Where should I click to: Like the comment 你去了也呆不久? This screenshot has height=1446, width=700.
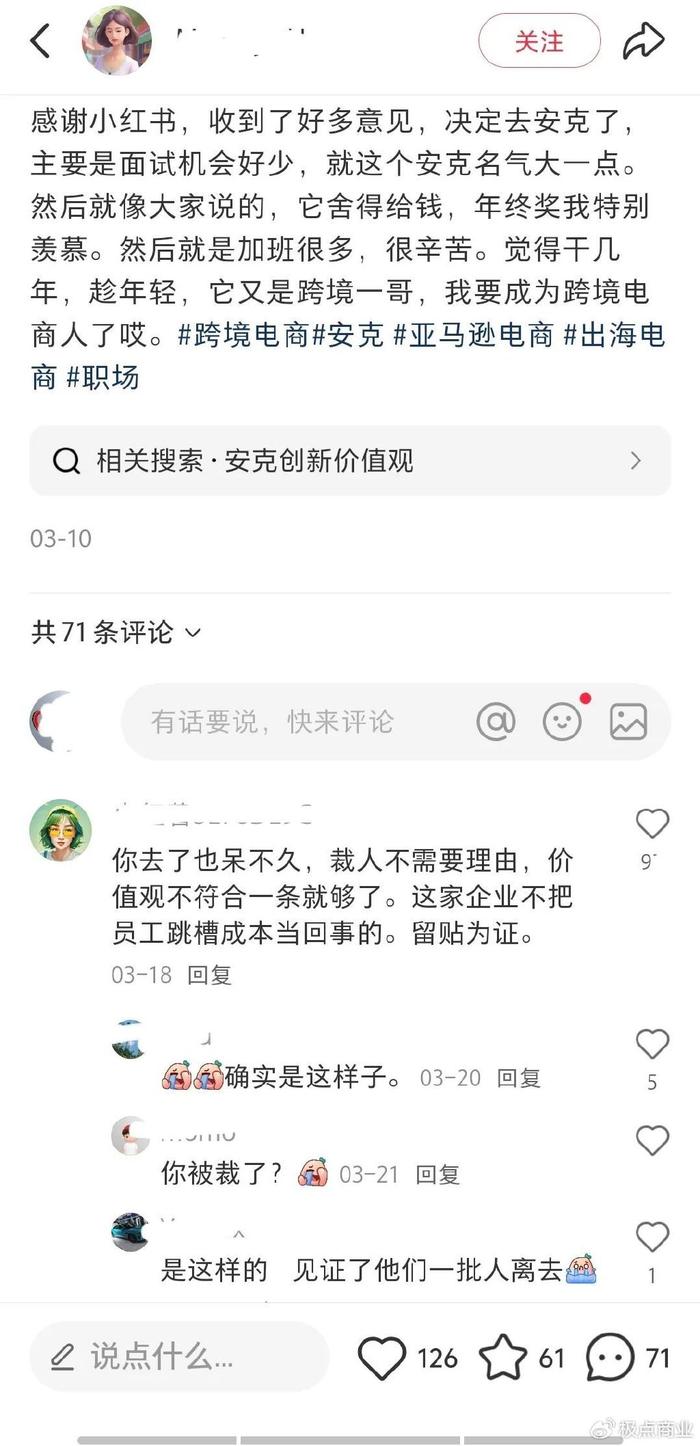[652, 824]
